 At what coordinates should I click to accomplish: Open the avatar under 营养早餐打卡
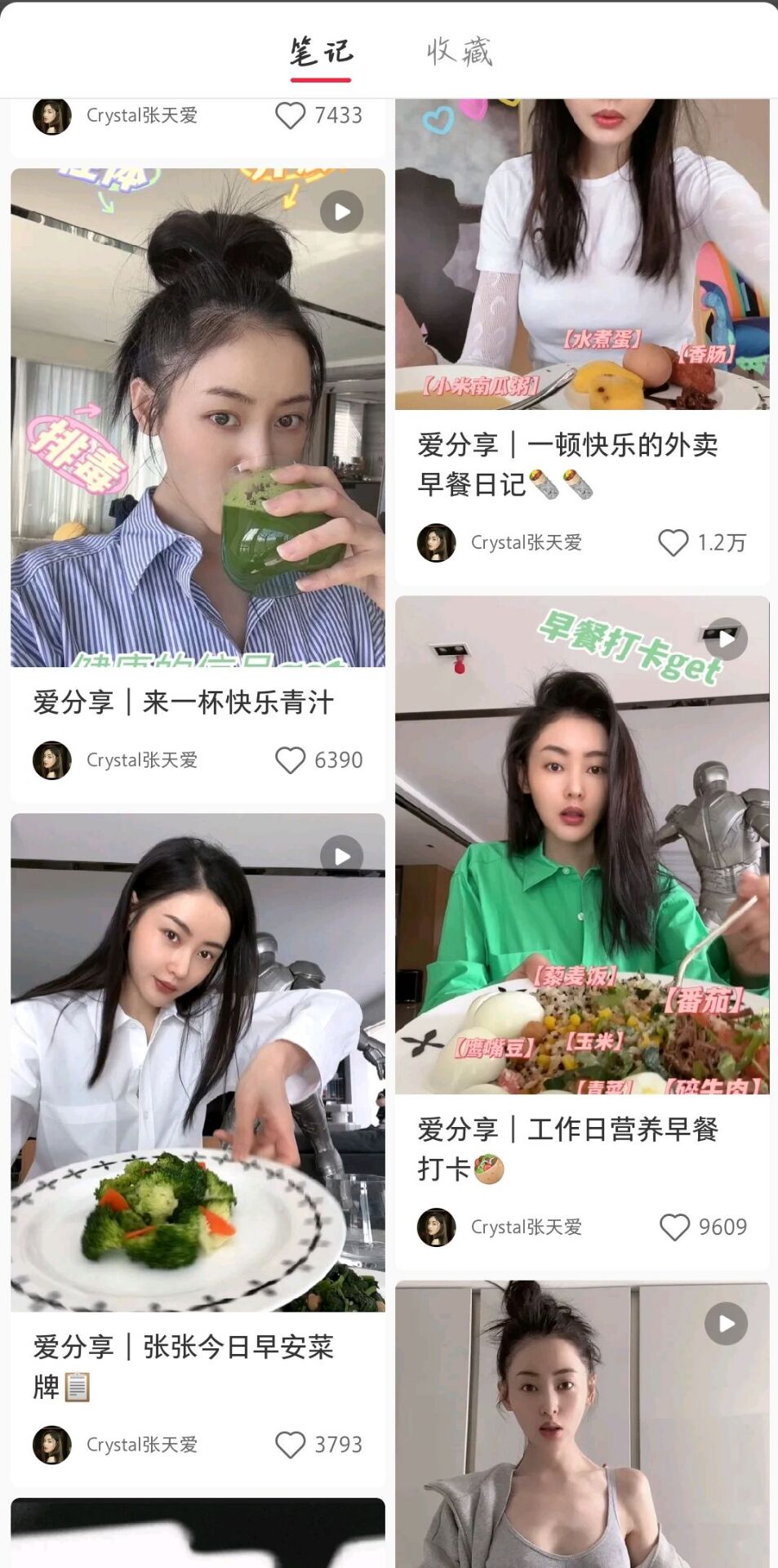(x=438, y=1227)
